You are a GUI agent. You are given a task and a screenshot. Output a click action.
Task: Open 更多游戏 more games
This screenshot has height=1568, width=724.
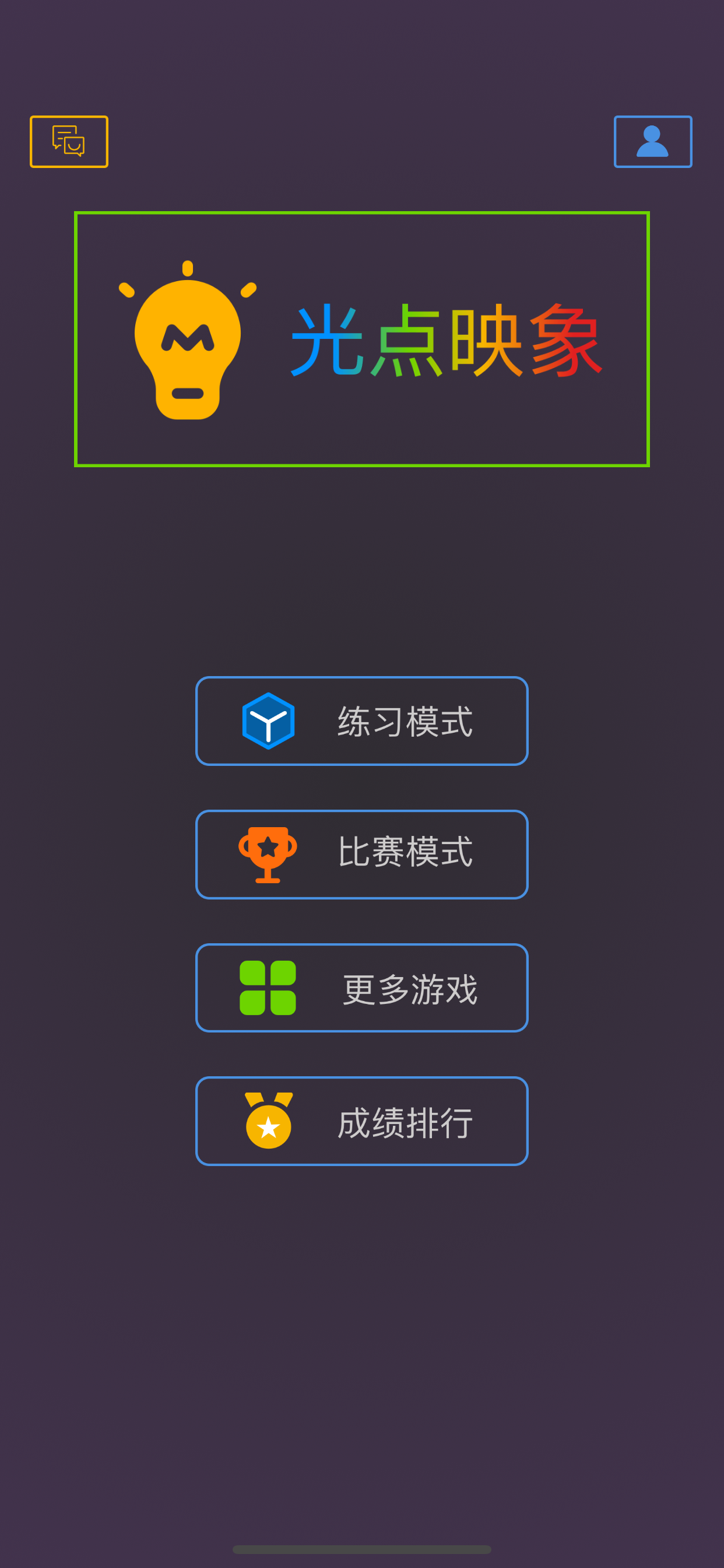click(x=361, y=988)
